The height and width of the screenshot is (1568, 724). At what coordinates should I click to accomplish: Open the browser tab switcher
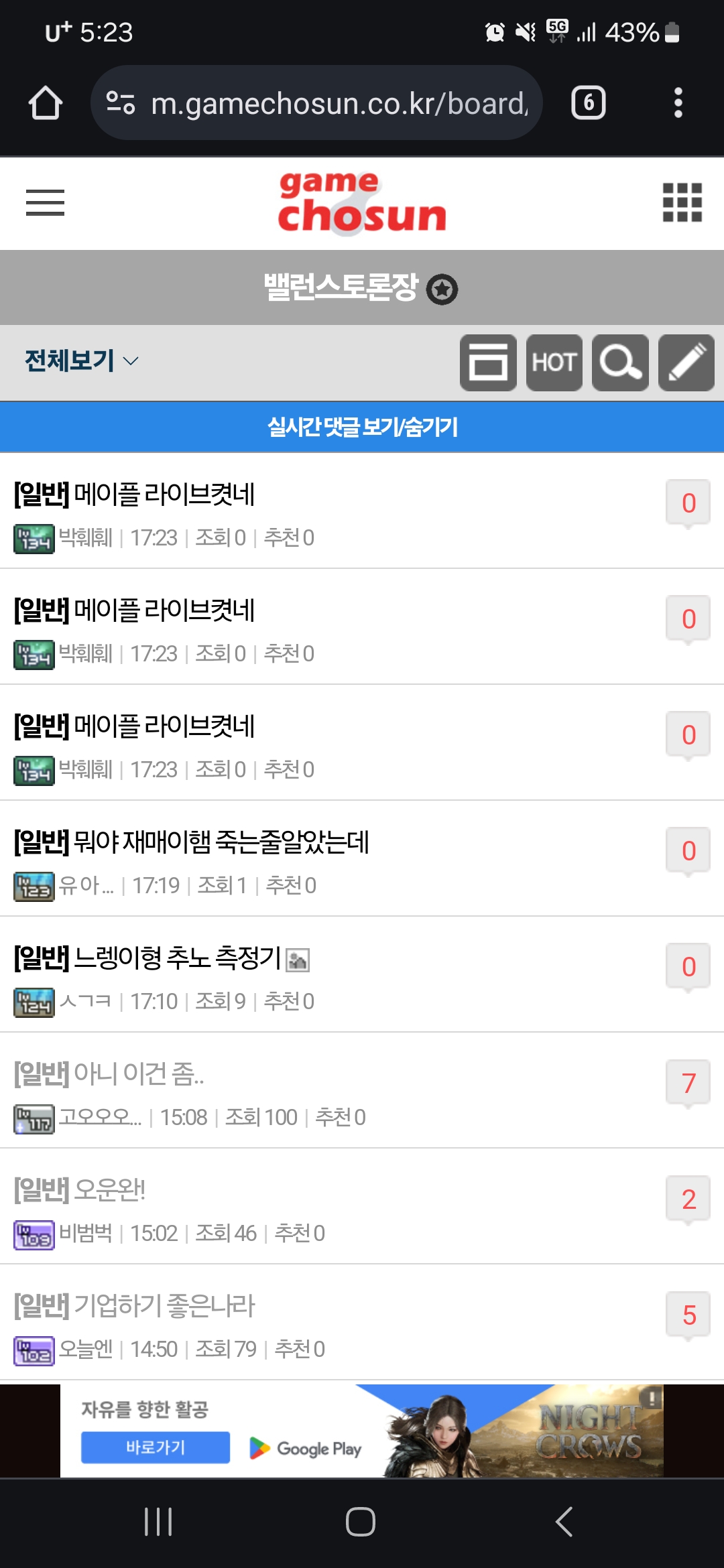(588, 103)
